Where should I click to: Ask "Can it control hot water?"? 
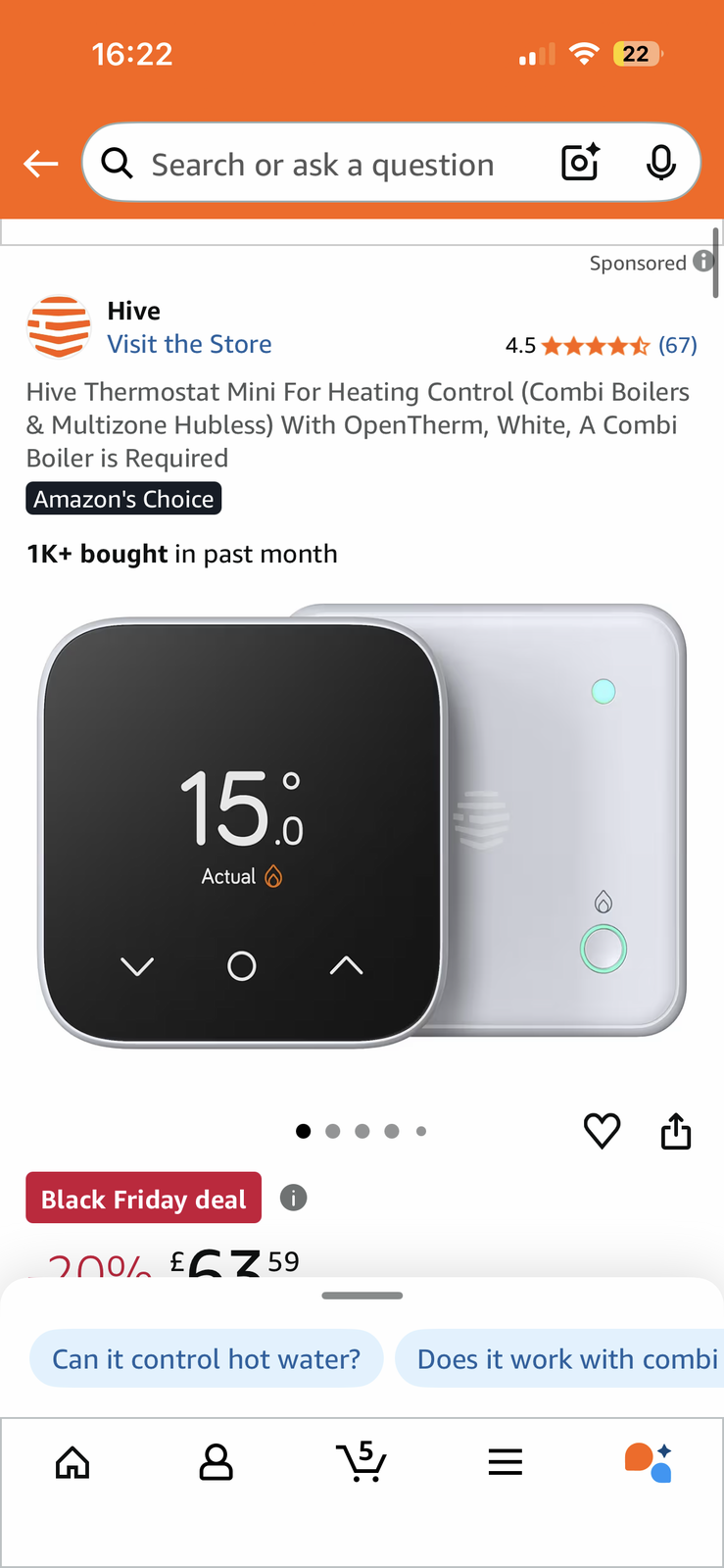206,1358
